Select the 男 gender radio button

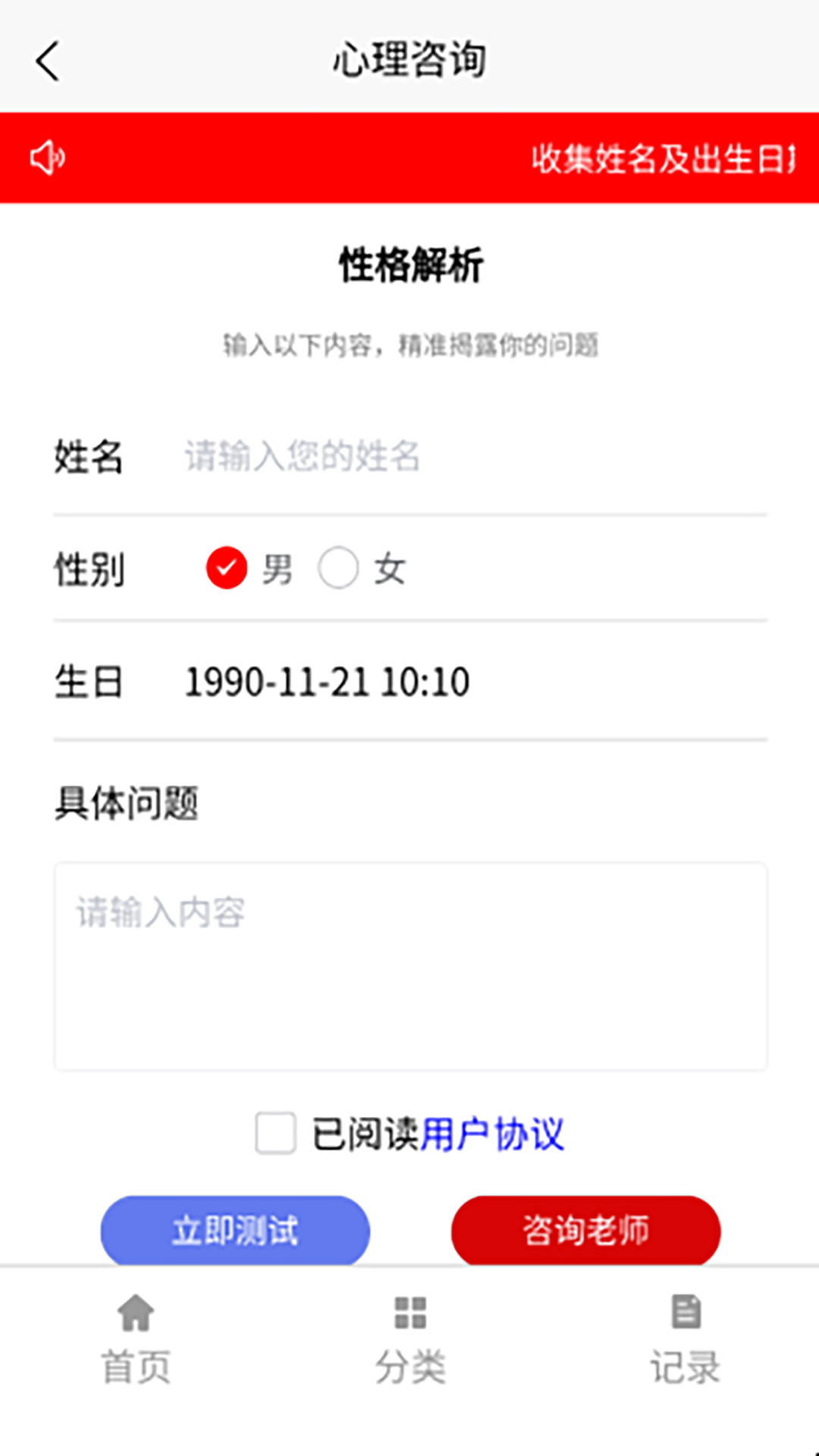[x=225, y=567]
